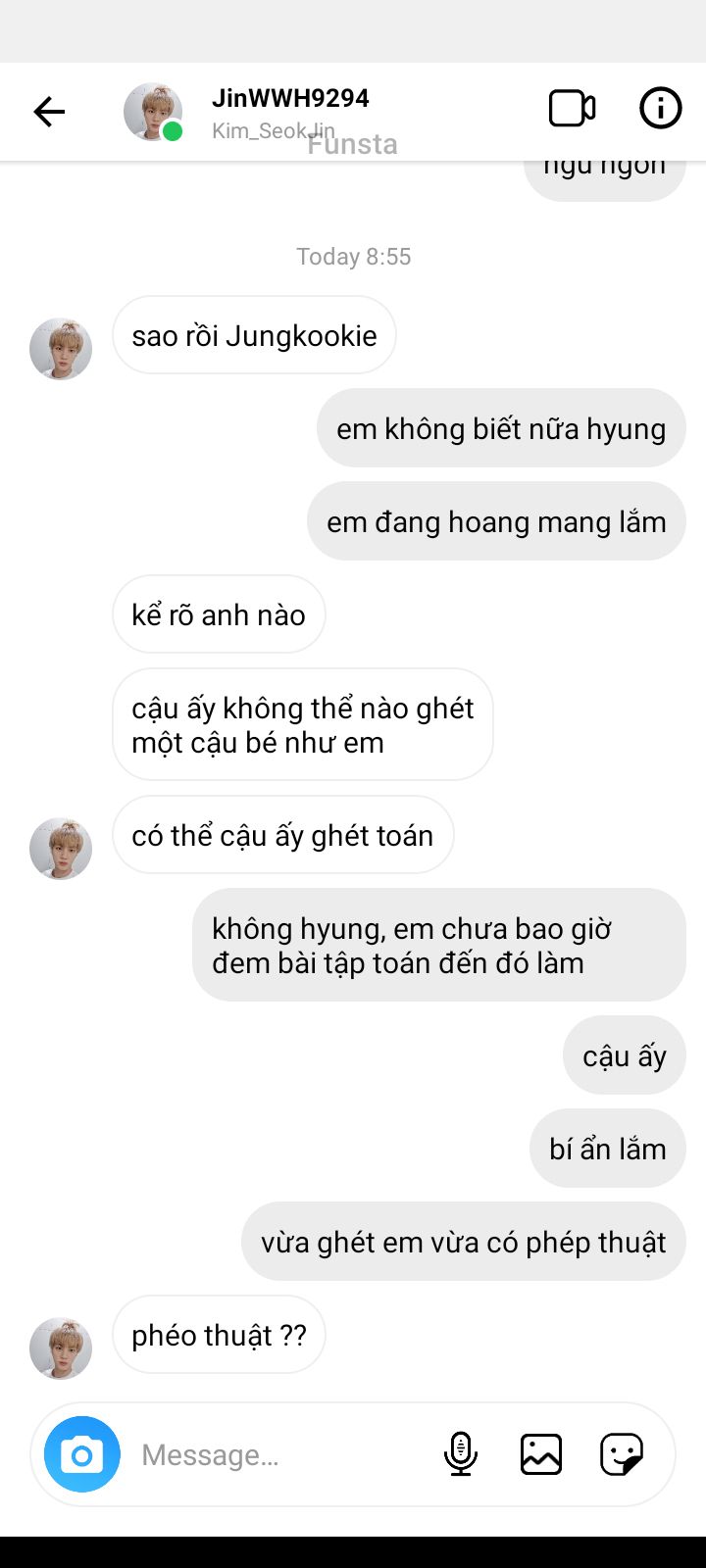Record a voice message with the microphone
The height and width of the screenshot is (1568, 706).
coord(460,1454)
